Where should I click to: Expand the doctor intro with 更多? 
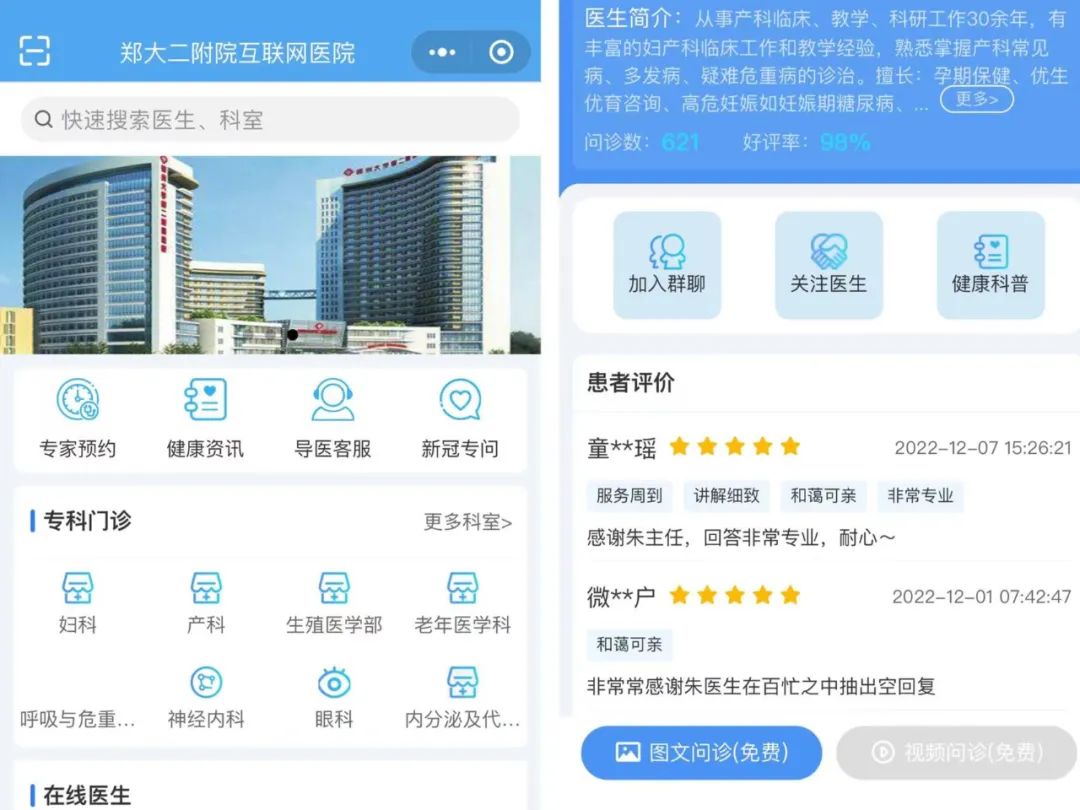click(976, 99)
